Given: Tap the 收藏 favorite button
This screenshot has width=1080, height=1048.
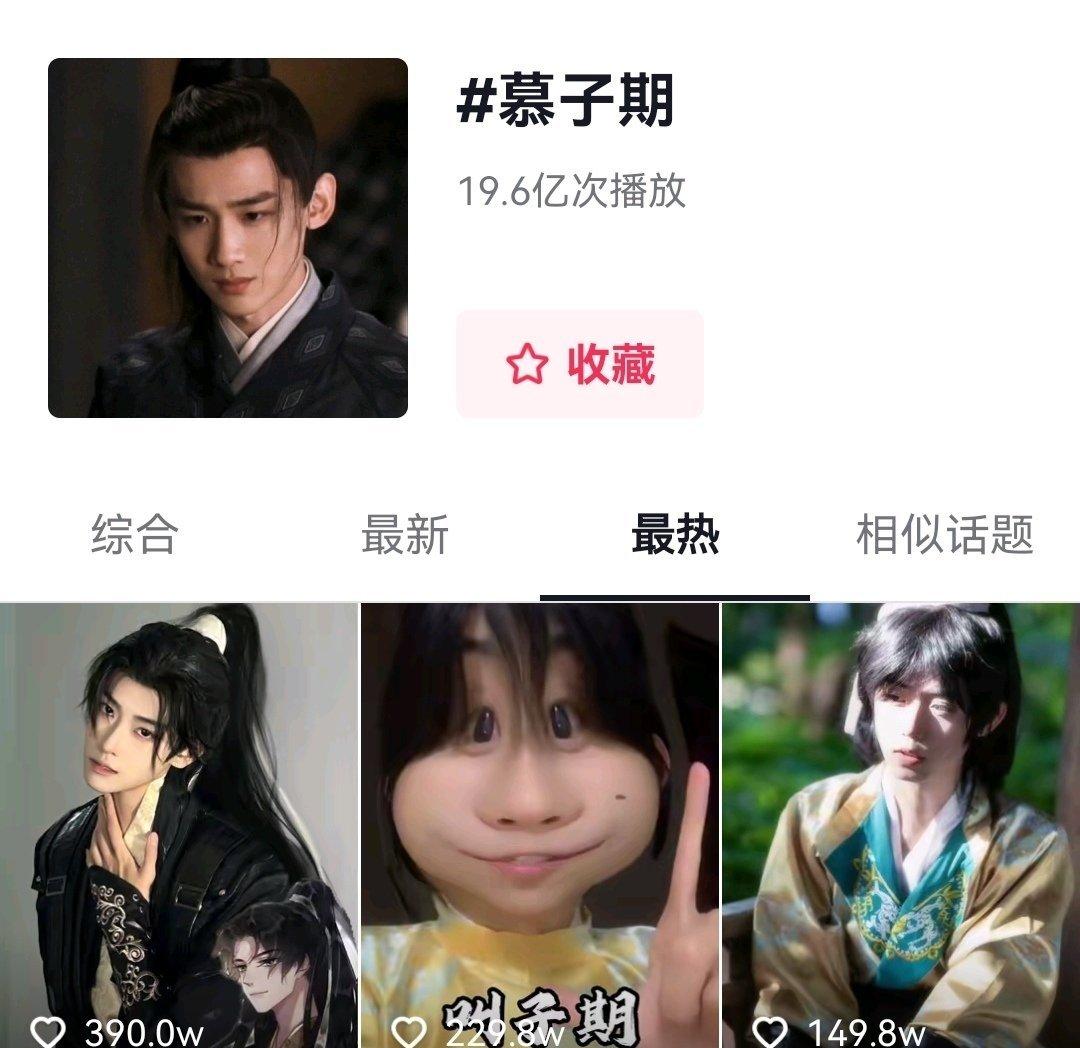Looking at the screenshot, I should 580,364.
